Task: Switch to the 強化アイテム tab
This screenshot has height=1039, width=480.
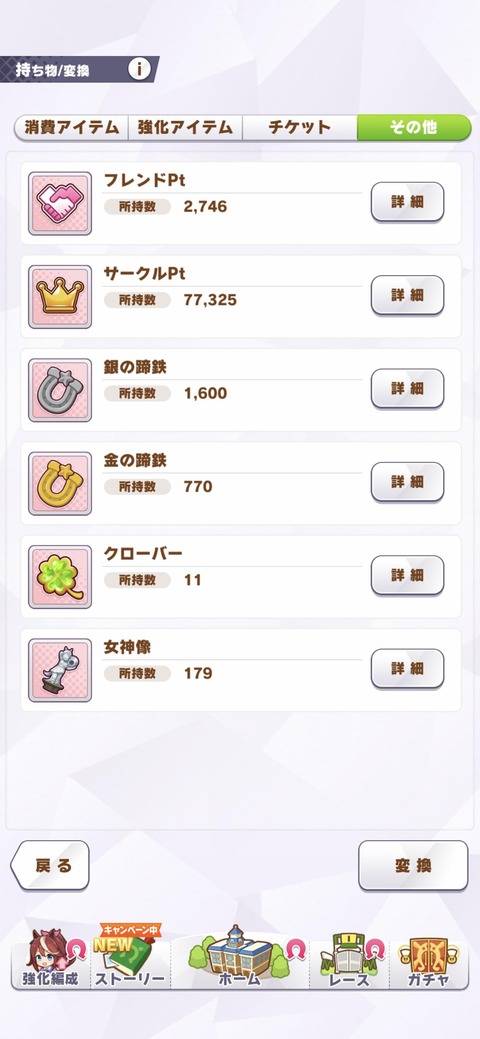Action: (185, 127)
